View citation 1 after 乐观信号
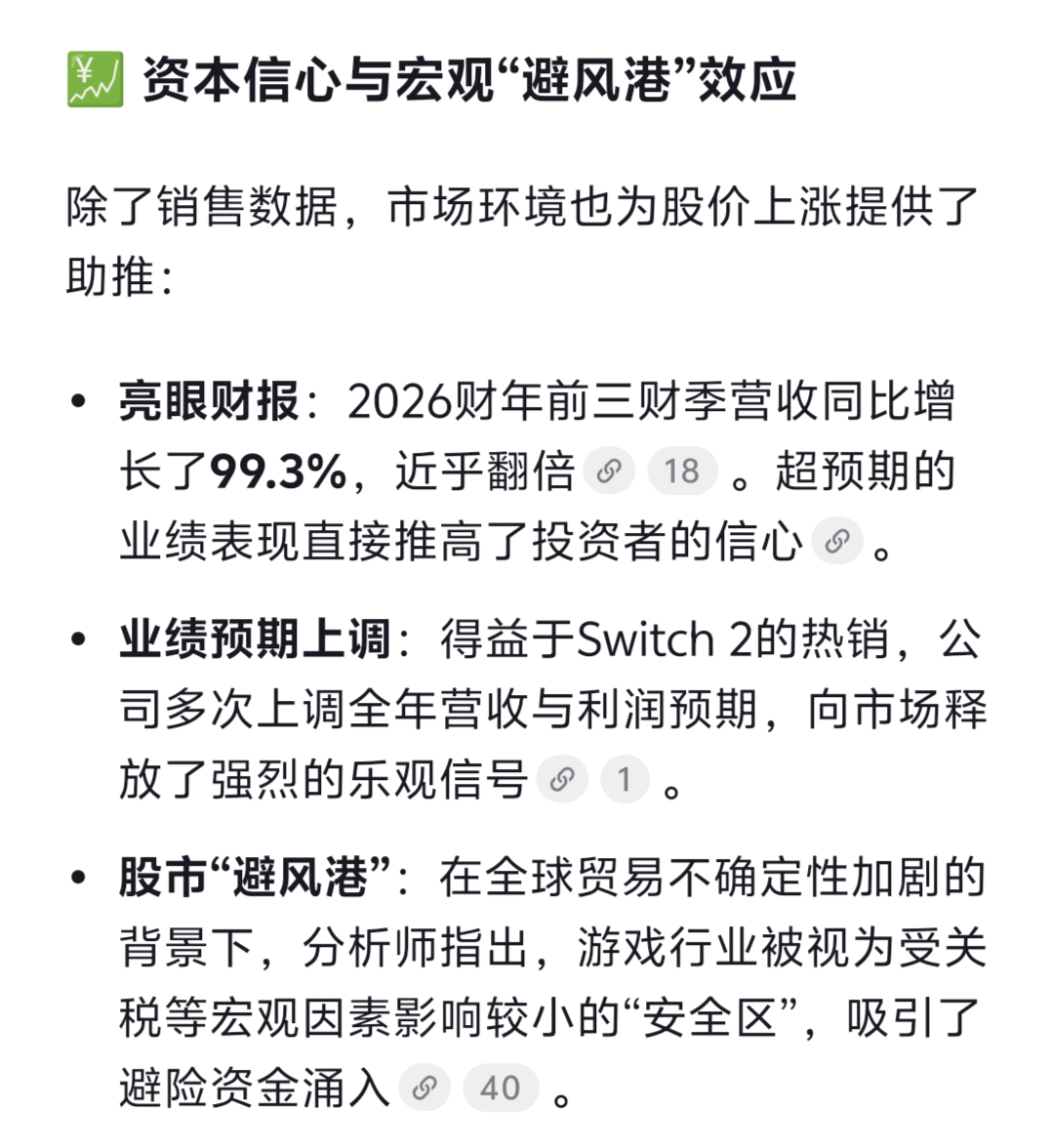 pos(625,779)
